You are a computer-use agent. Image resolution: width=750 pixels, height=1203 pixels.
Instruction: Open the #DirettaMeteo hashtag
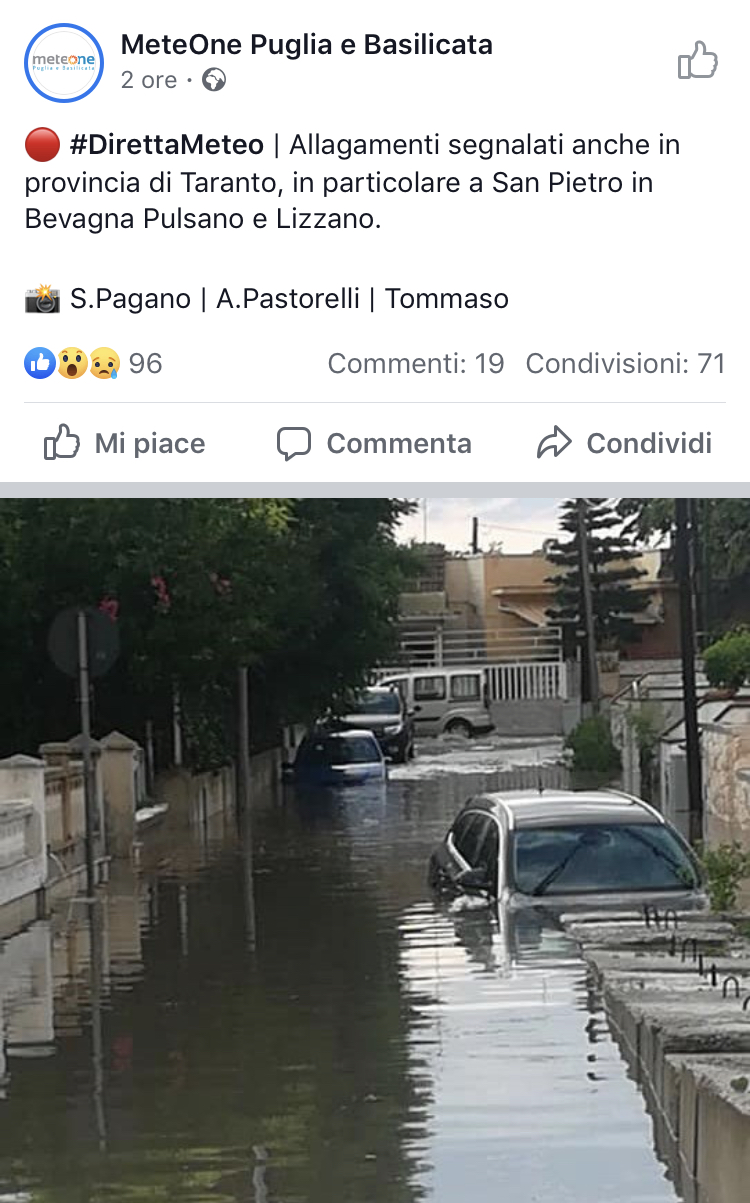point(166,145)
